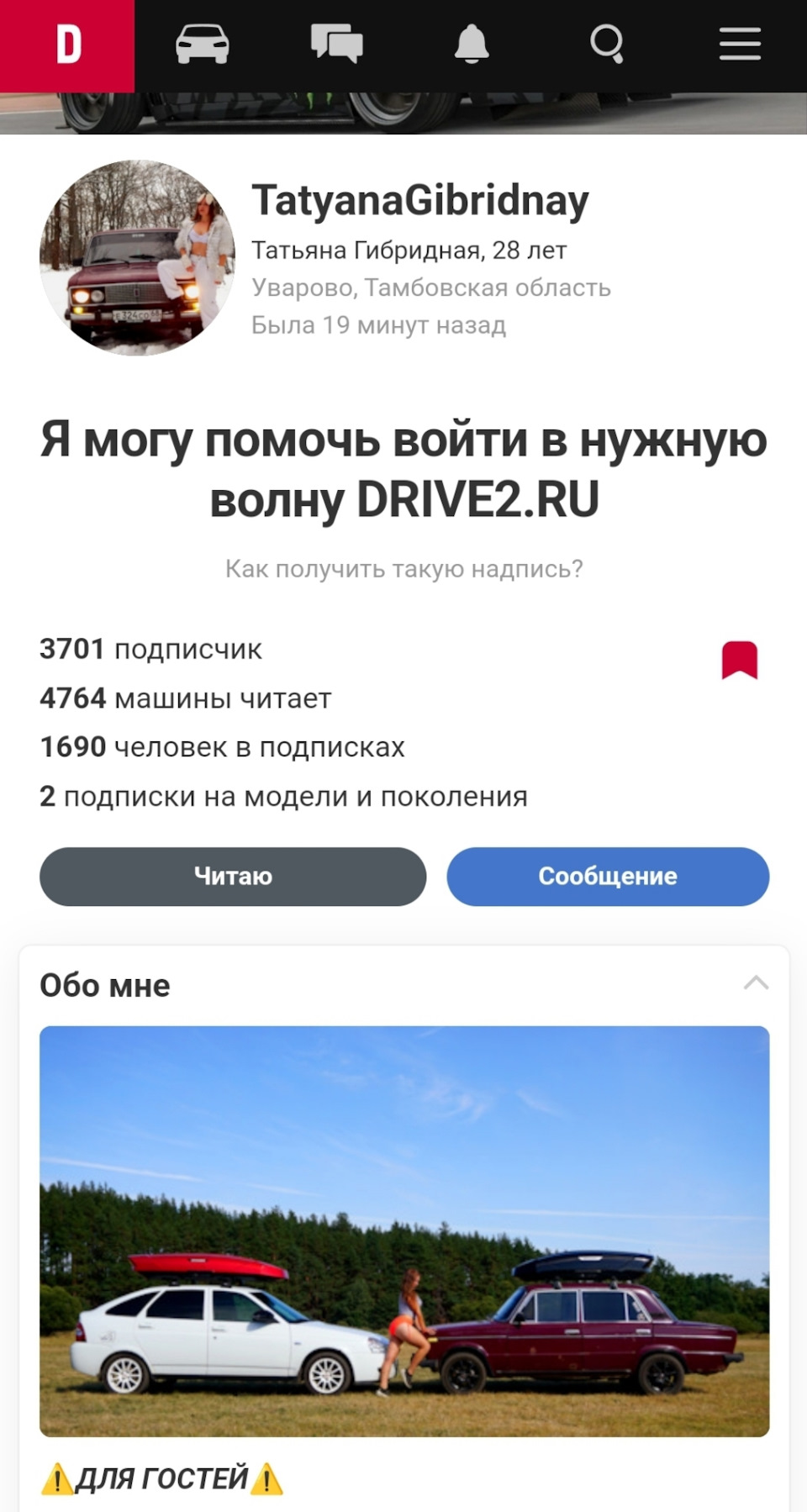Open the cars section icon
The height and width of the screenshot is (1512, 807).
tap(202, 44)
